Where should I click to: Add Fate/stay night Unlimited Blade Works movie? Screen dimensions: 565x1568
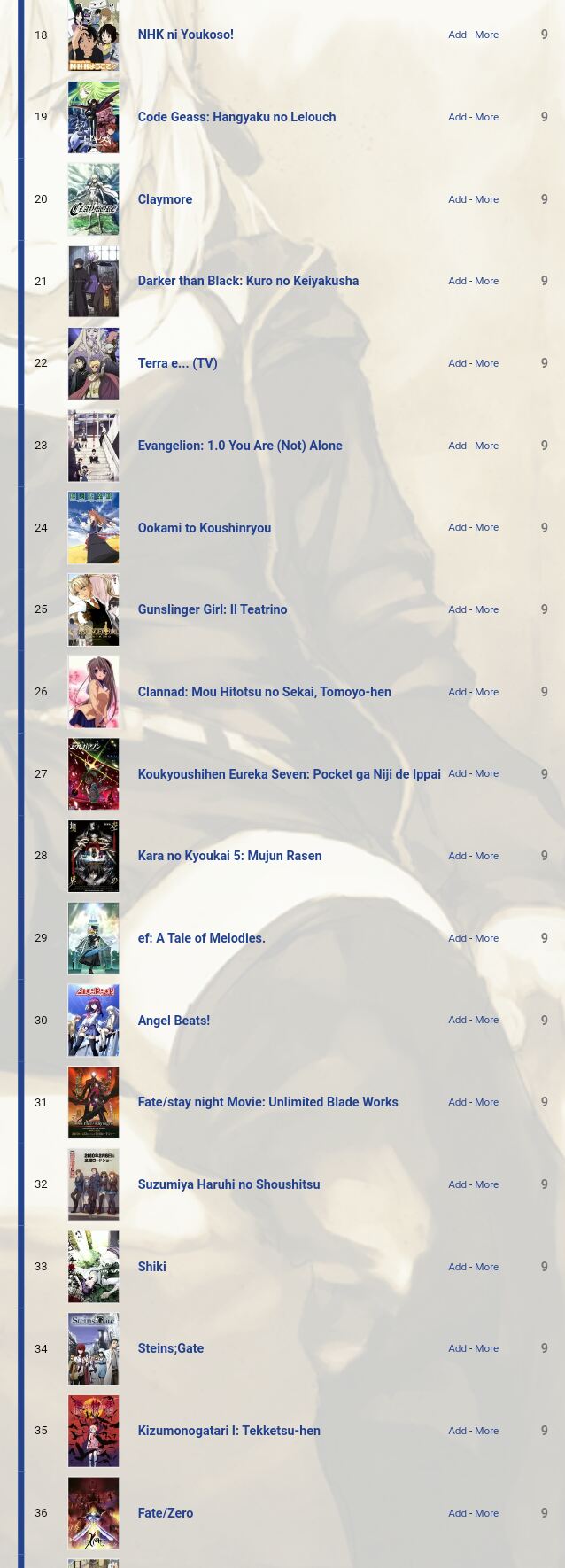click(457, 1102)
